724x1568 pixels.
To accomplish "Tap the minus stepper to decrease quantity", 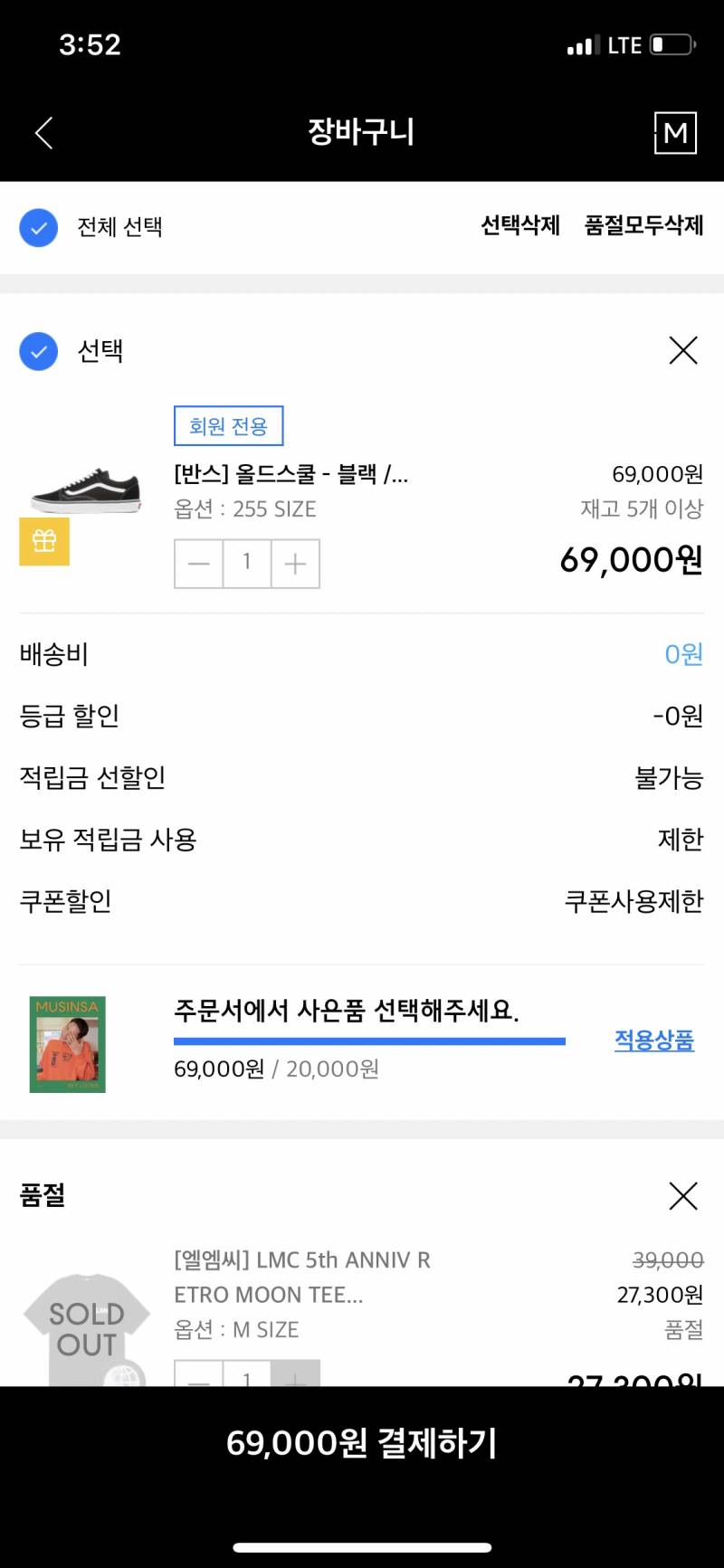I will 198,563.
